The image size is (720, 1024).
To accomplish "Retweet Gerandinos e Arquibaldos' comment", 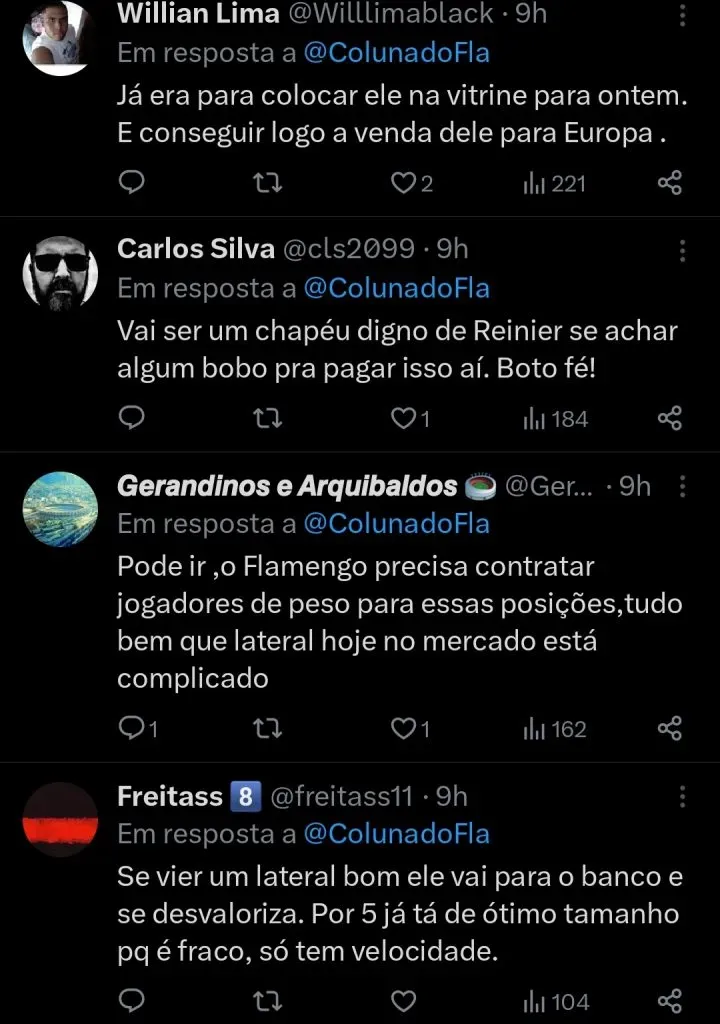I will [x=266, y=728].
